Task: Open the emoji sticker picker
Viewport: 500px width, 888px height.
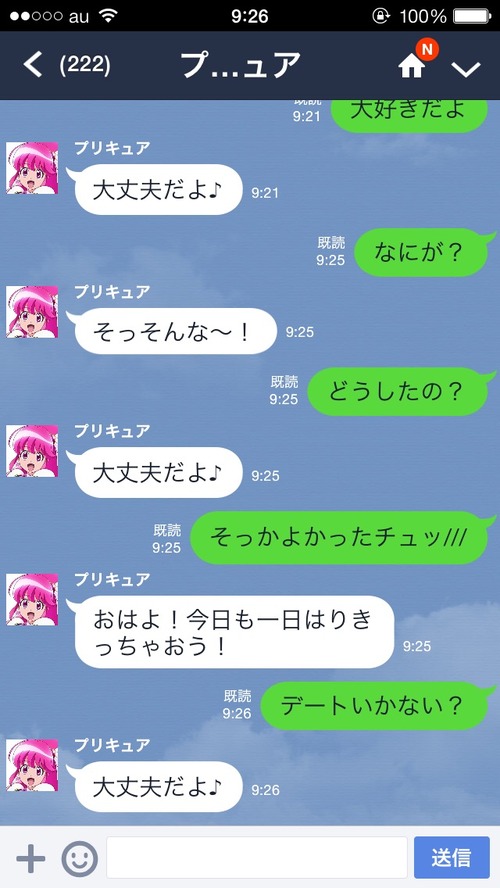Action: click(79, 859)
